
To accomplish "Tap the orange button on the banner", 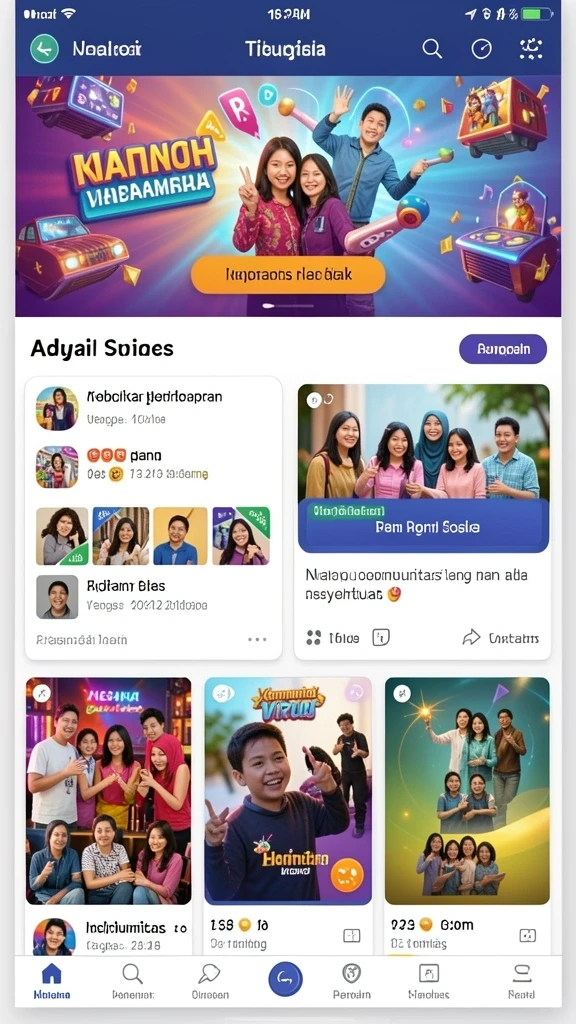I will click(288, 274).
